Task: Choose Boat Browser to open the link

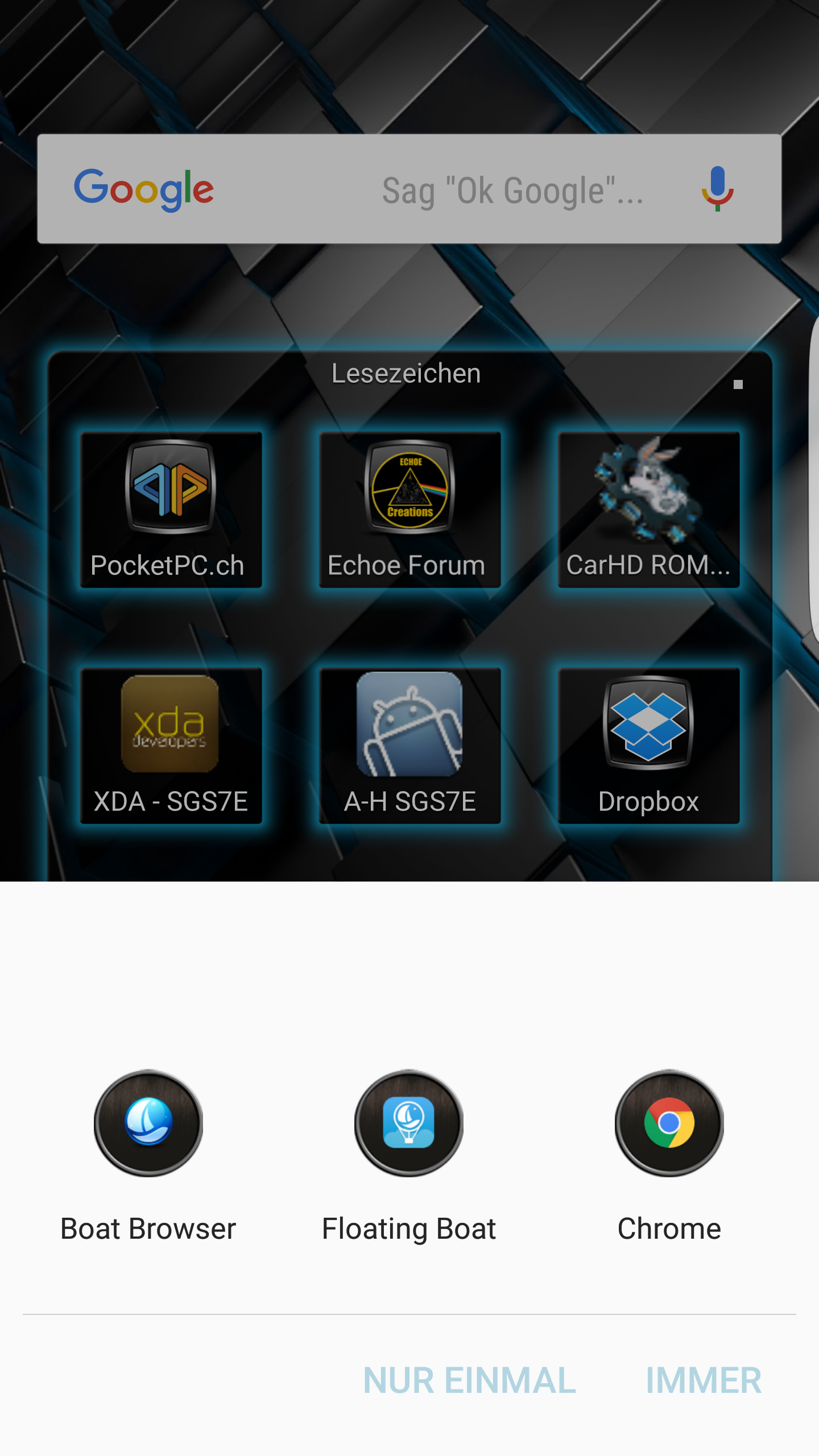Action: tap(148, 1156)
